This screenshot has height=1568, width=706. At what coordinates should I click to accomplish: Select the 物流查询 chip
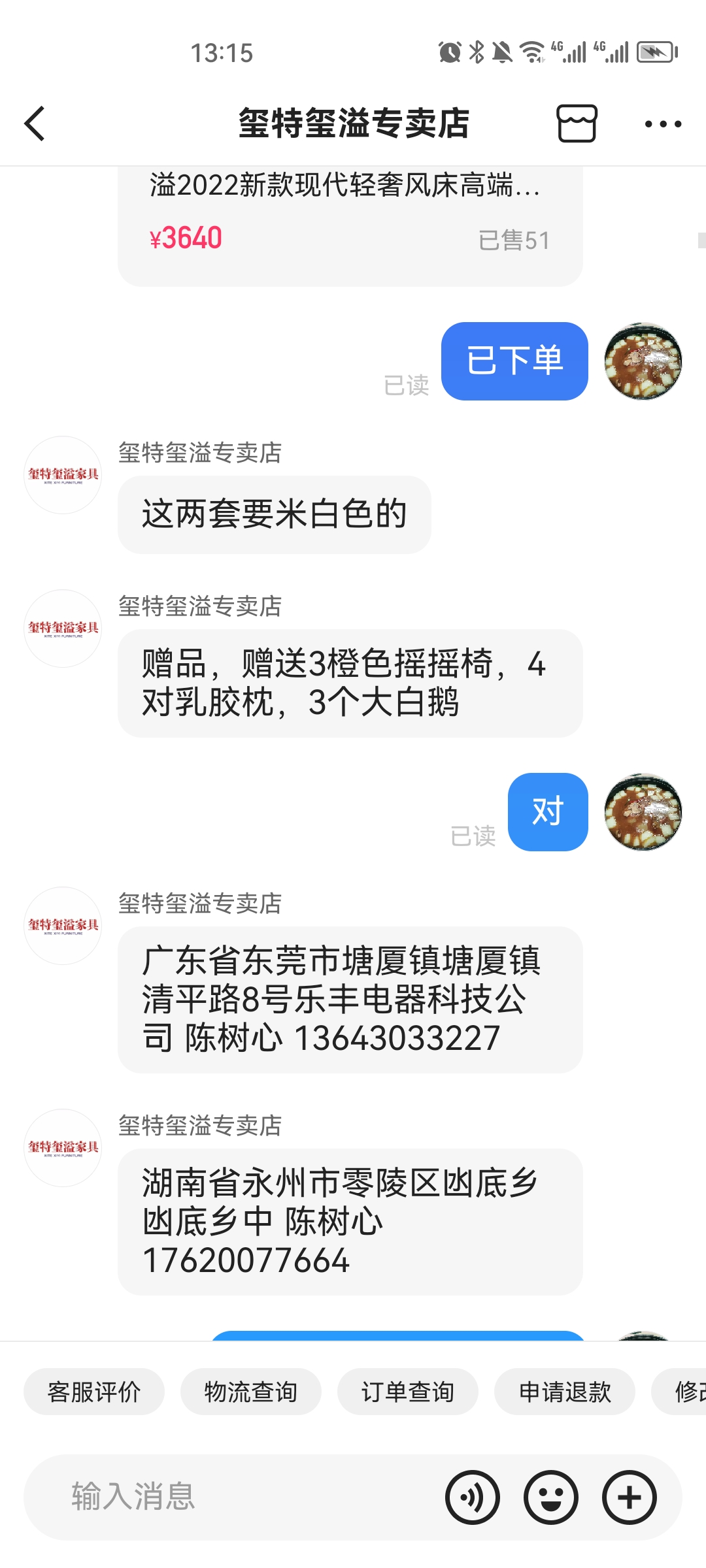coord(251,1391)
